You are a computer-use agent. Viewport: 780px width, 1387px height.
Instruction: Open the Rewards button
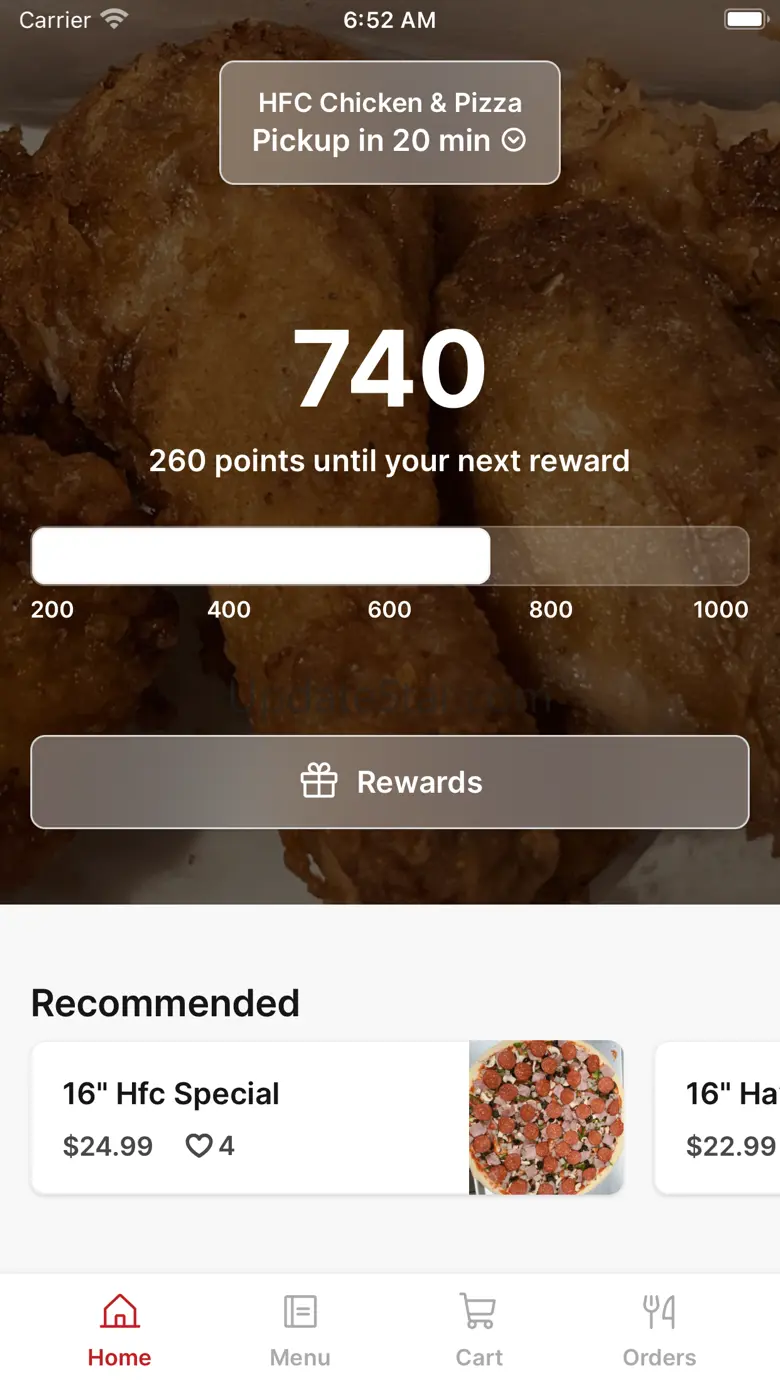(x=389, y=782)
